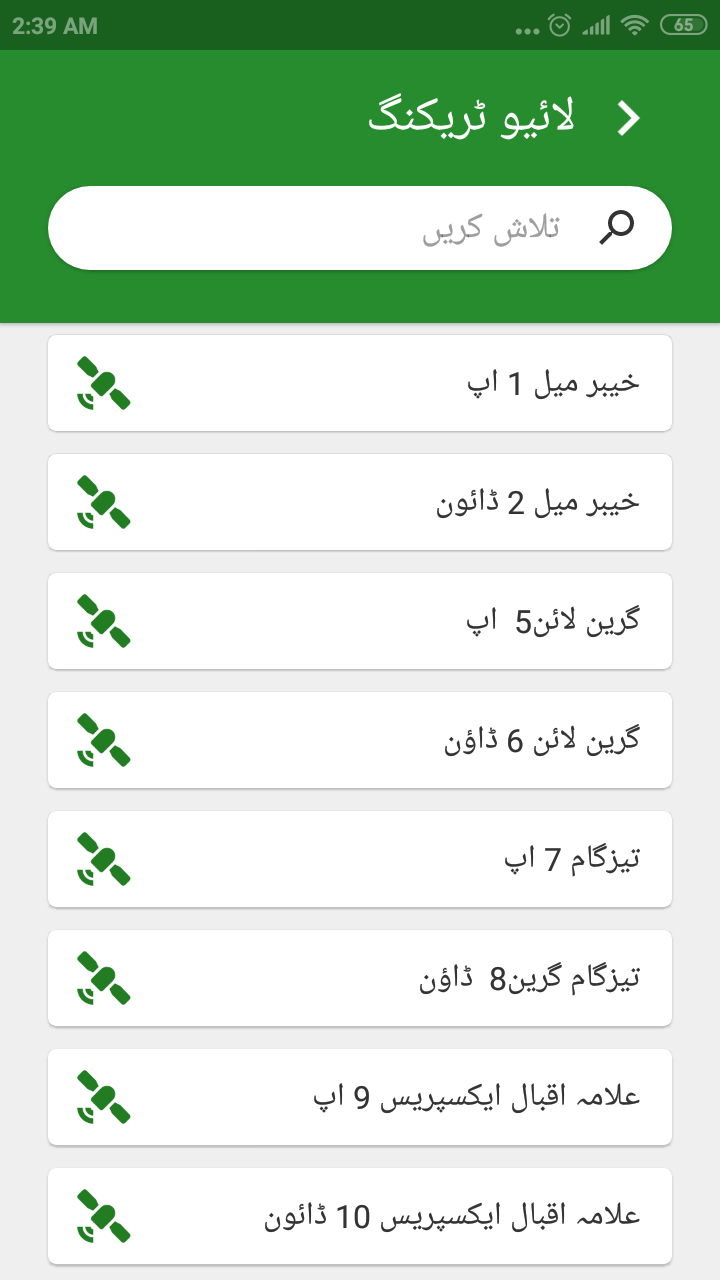The height and width of the screenshot is (1280, 720).
Task: Open live tracking for خیبر میل 1 اپ
Action: click(x=360, y=383)
